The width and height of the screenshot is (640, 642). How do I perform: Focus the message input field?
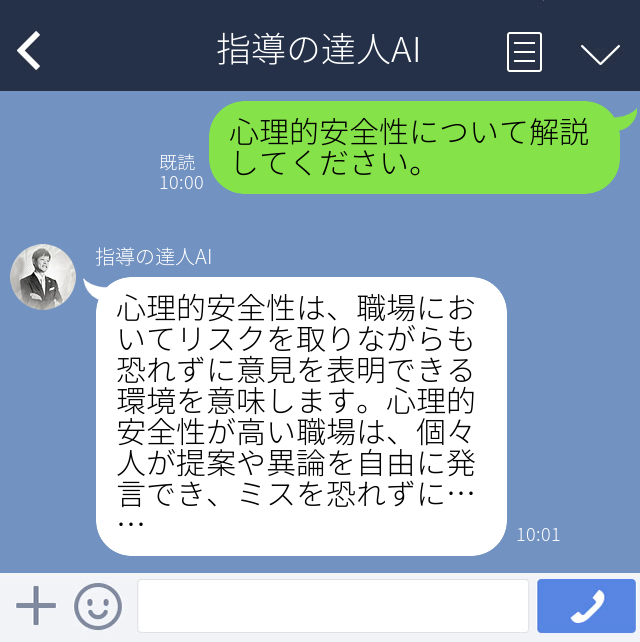[x=332, y=606]
